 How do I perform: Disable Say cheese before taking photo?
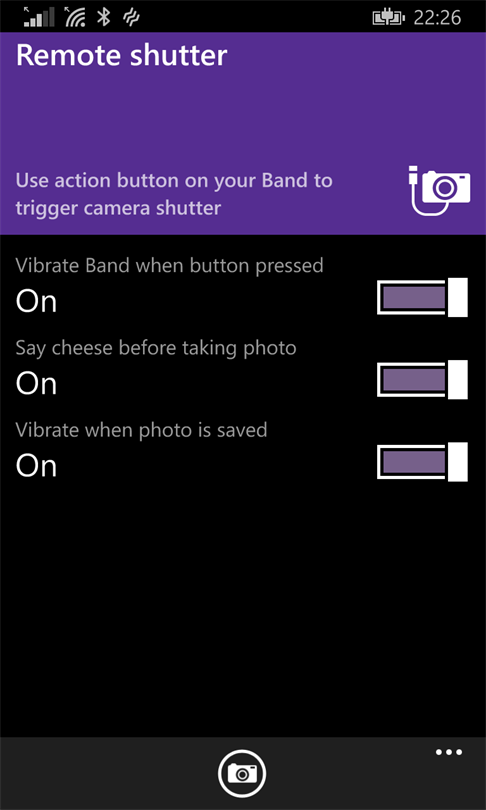[422, 380]
